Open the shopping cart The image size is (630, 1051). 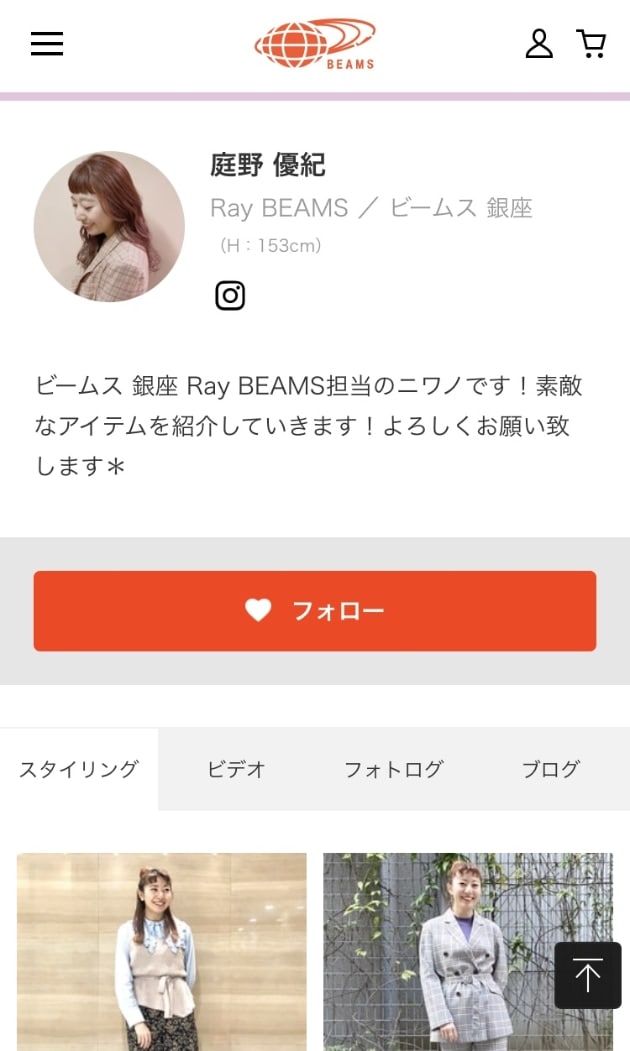click(591, 44)
